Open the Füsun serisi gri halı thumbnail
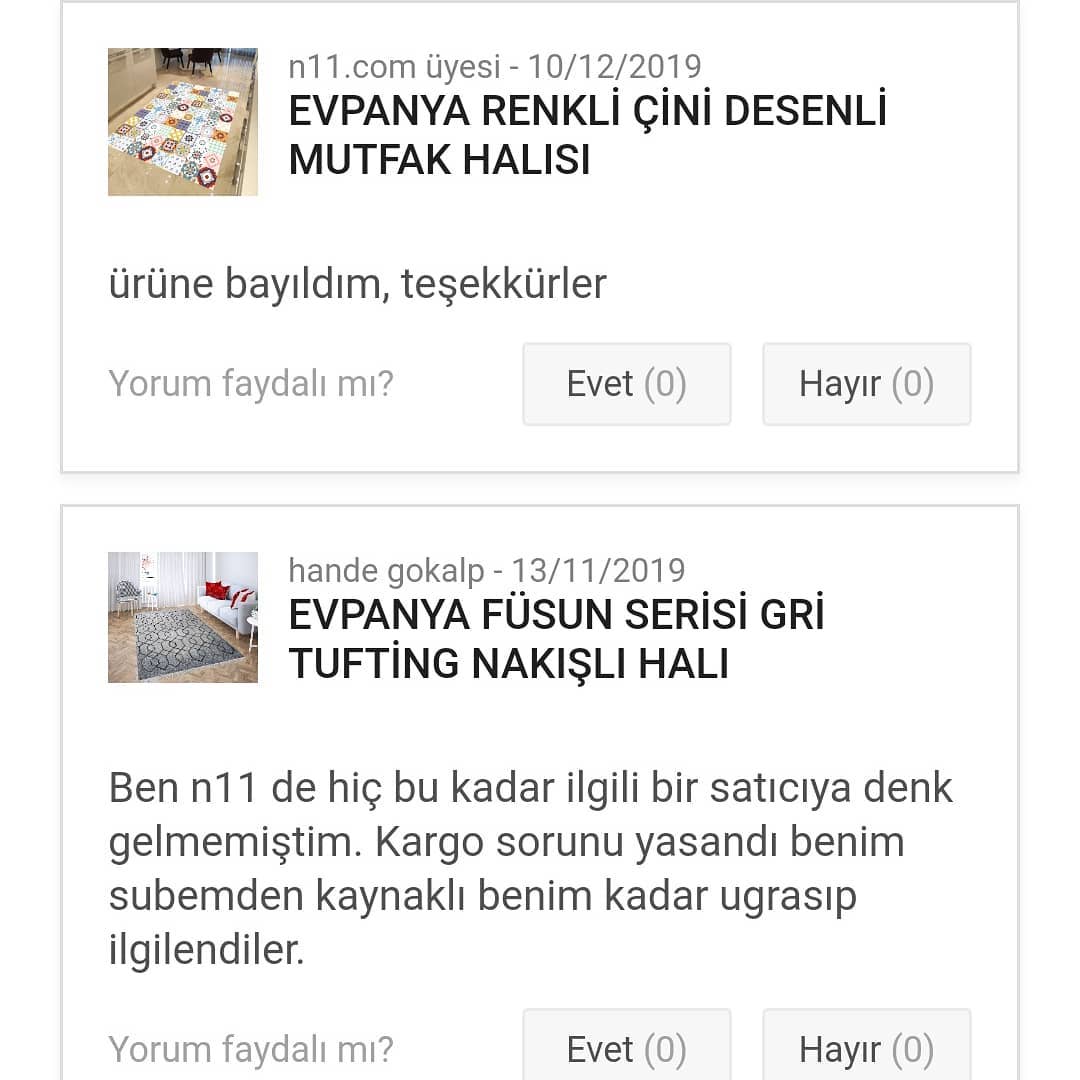This screenshot has height=1080, width=1080. click(x=183, y=617)
